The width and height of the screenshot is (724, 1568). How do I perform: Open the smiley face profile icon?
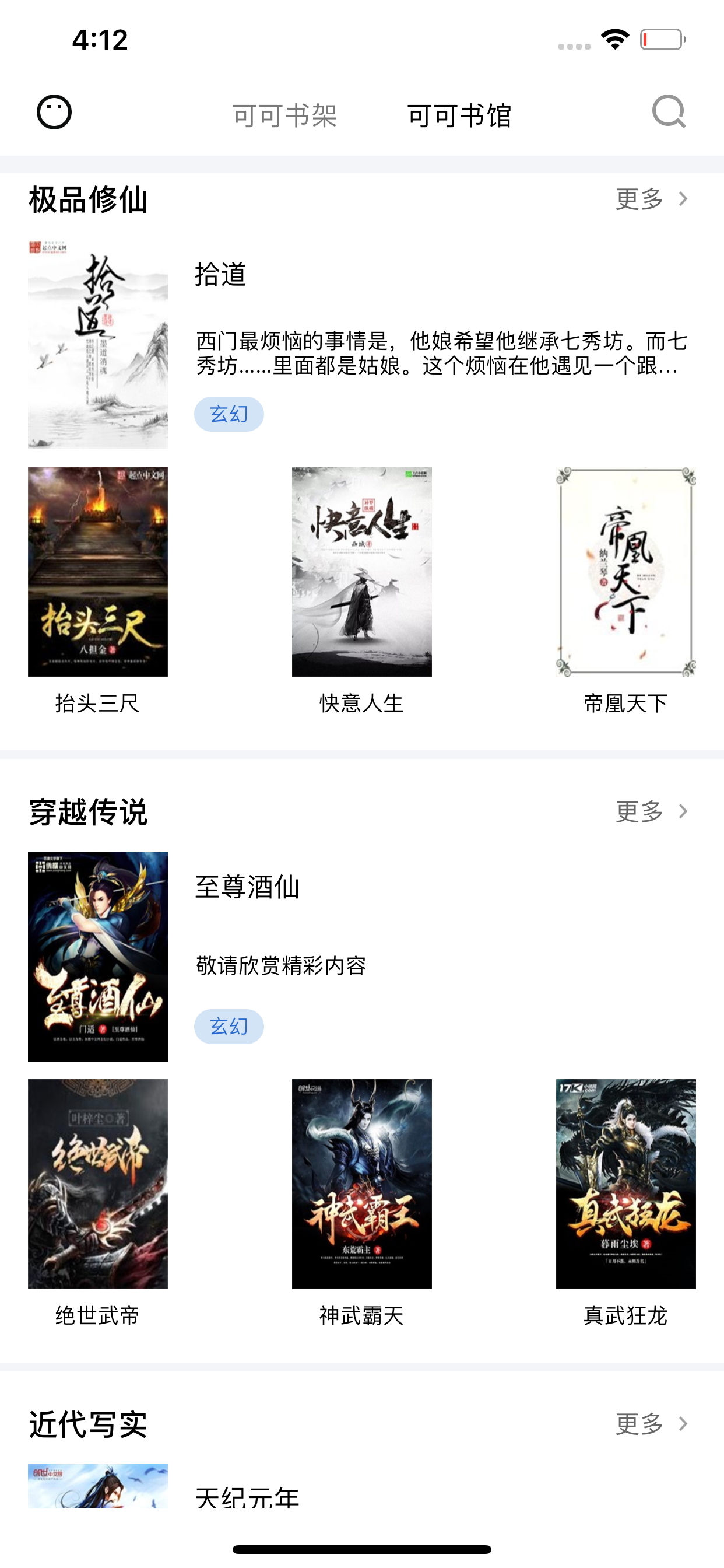click(x=54, y=113)
